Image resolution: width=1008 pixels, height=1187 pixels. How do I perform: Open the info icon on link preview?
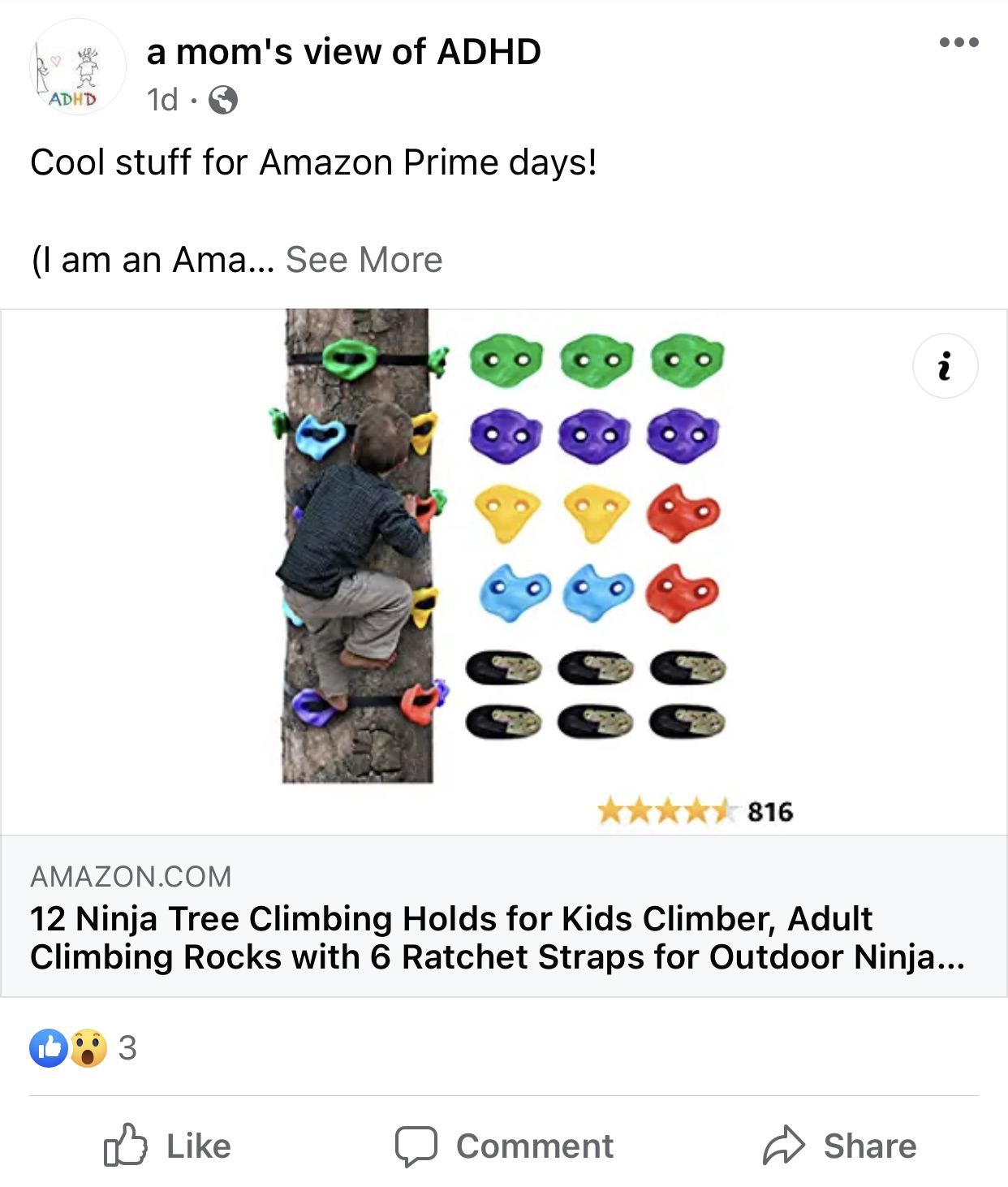(945, 366)
